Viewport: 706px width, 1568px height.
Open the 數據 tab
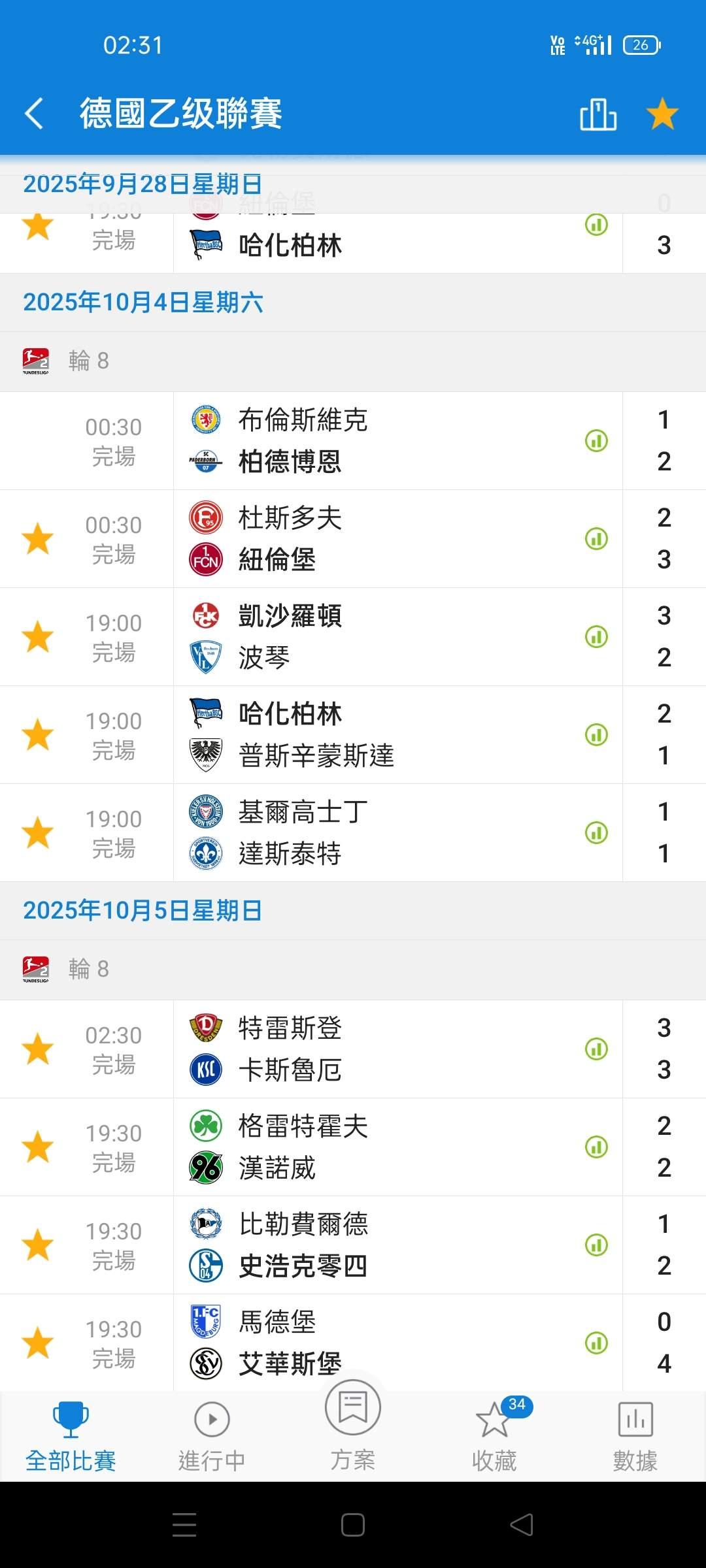click(635, 1437)
